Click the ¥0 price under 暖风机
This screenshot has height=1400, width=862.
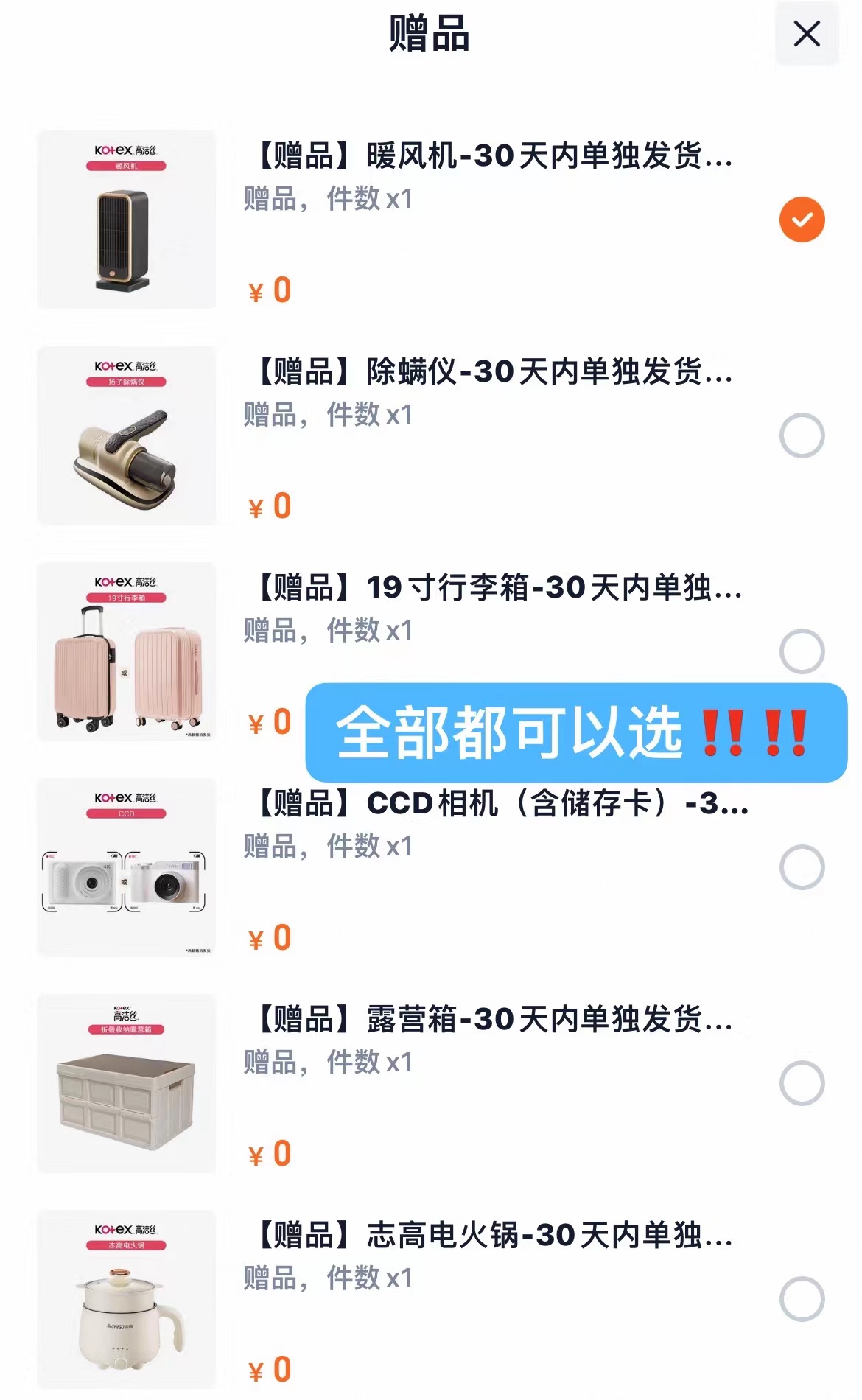(271, 292)
